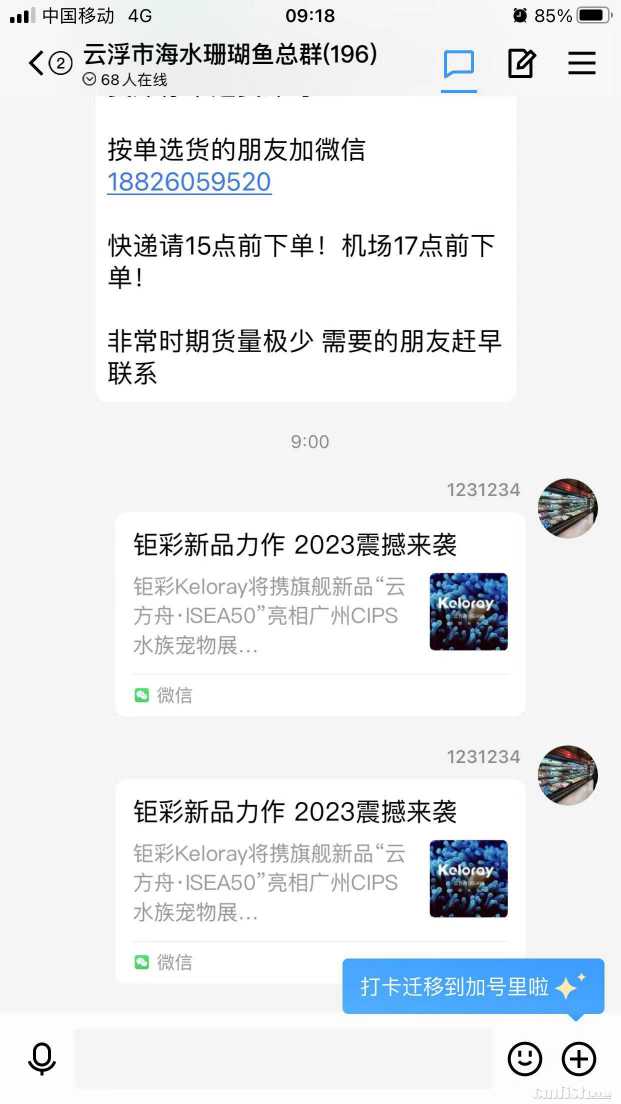Activate the microphone voice input
Screen dimensions: 621x1104
(42, 1058)
